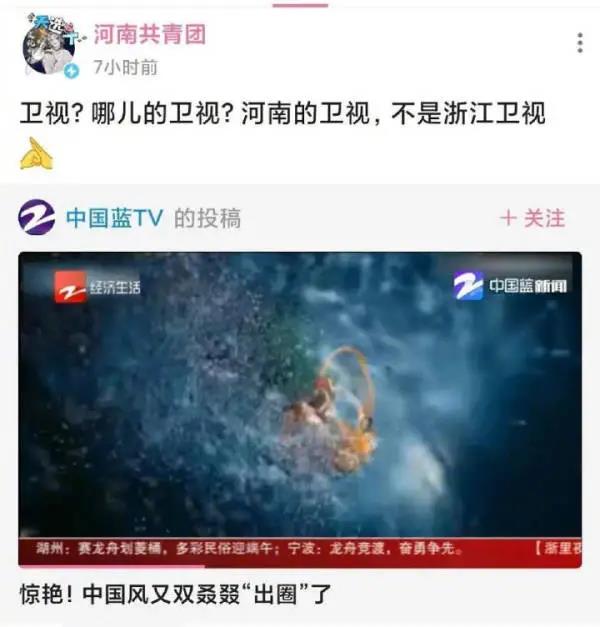Open the post's three-dot overflow menu
600x627 pixels.
click(579, 44)
